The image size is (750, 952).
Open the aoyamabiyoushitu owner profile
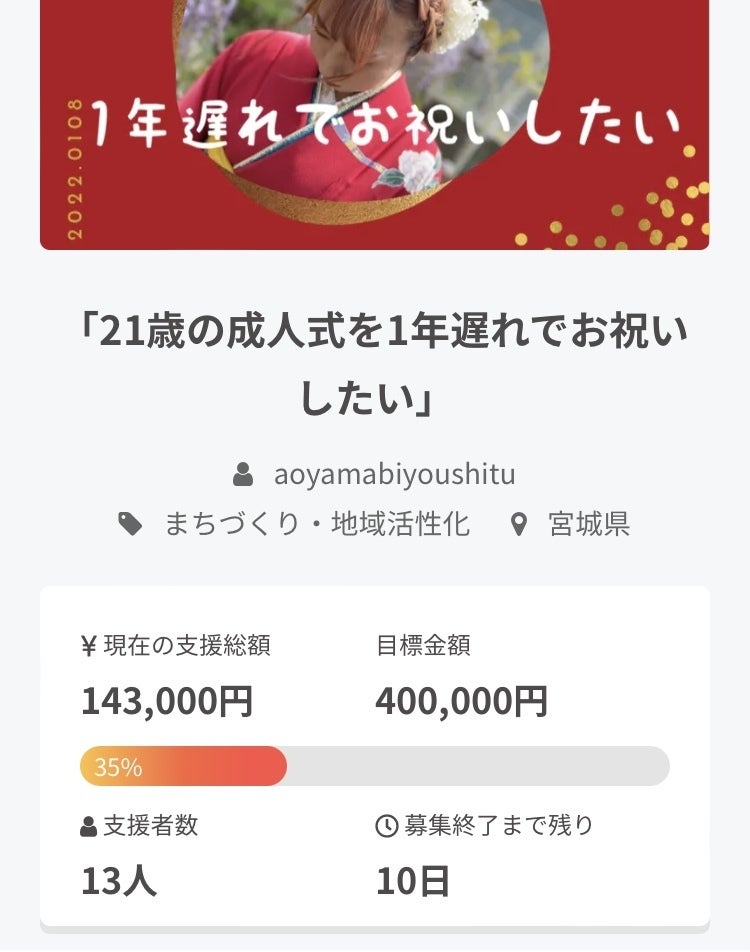[x=394, y=473]
